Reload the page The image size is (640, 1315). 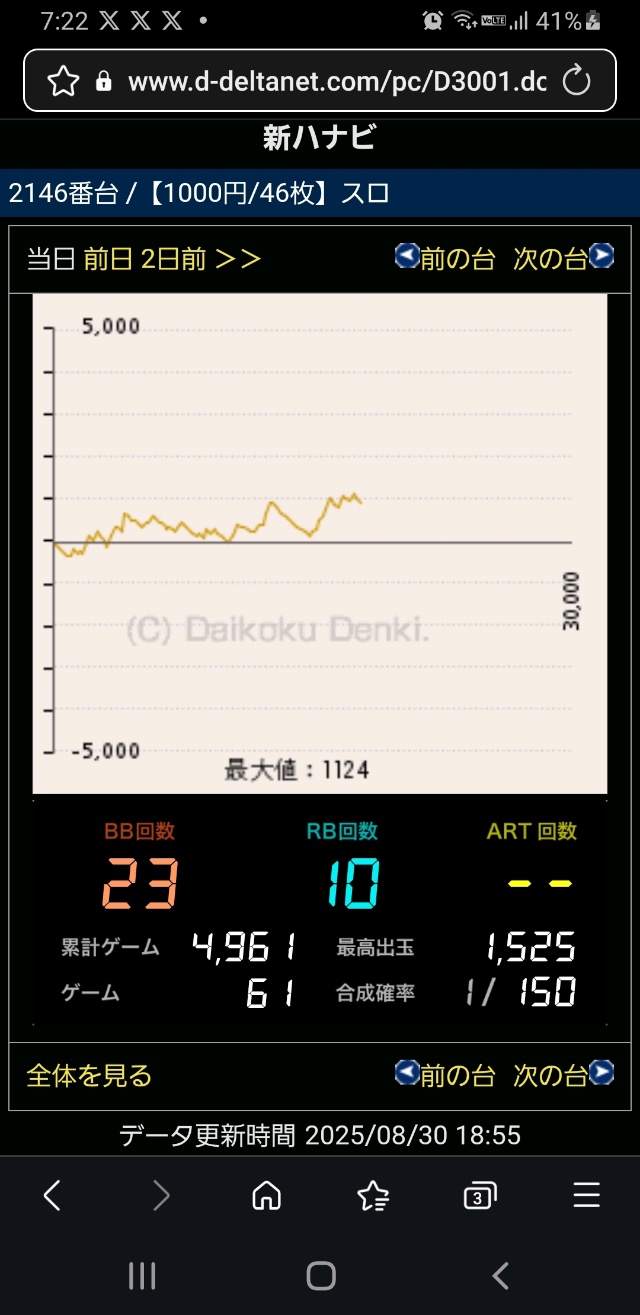coord(577,82)
